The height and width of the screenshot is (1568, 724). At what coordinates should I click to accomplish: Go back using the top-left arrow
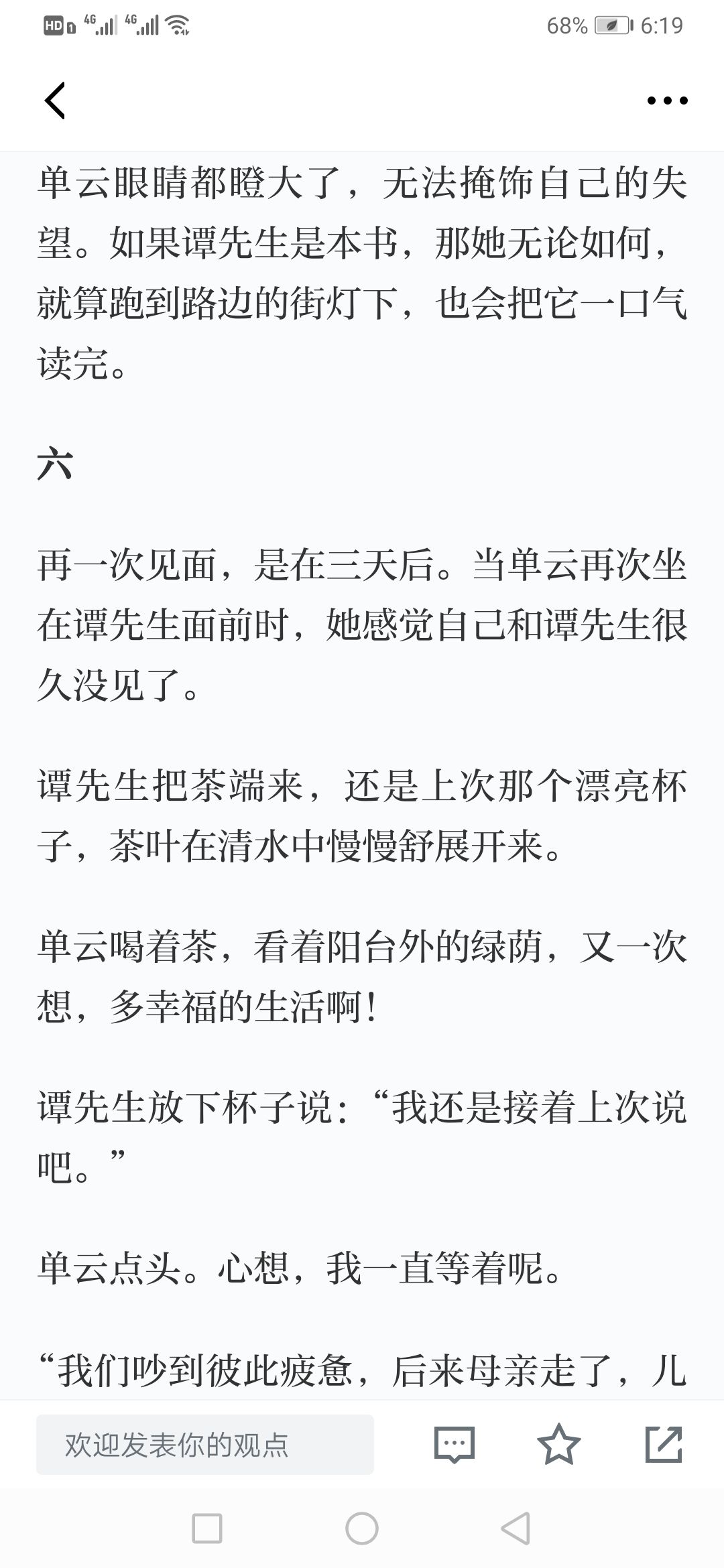pyautogui.click(x=55, y=101)
